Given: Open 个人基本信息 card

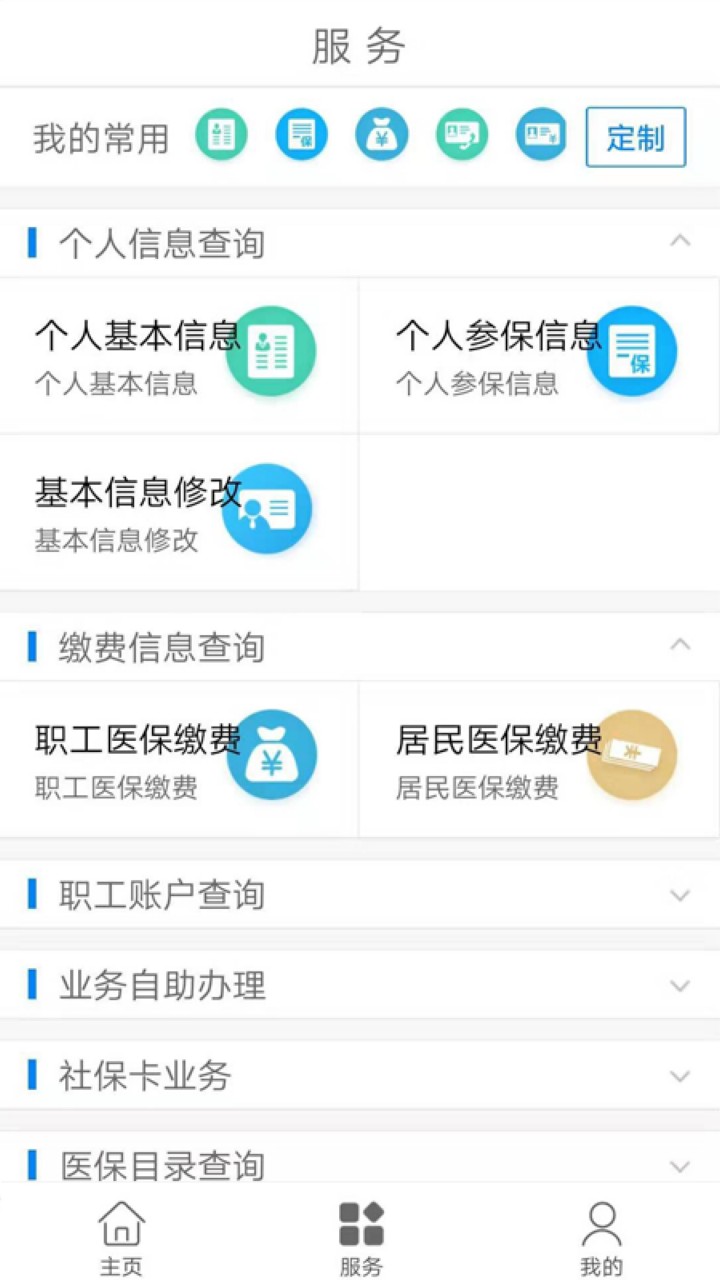Looking at the screenshot, I should [178, 355].
